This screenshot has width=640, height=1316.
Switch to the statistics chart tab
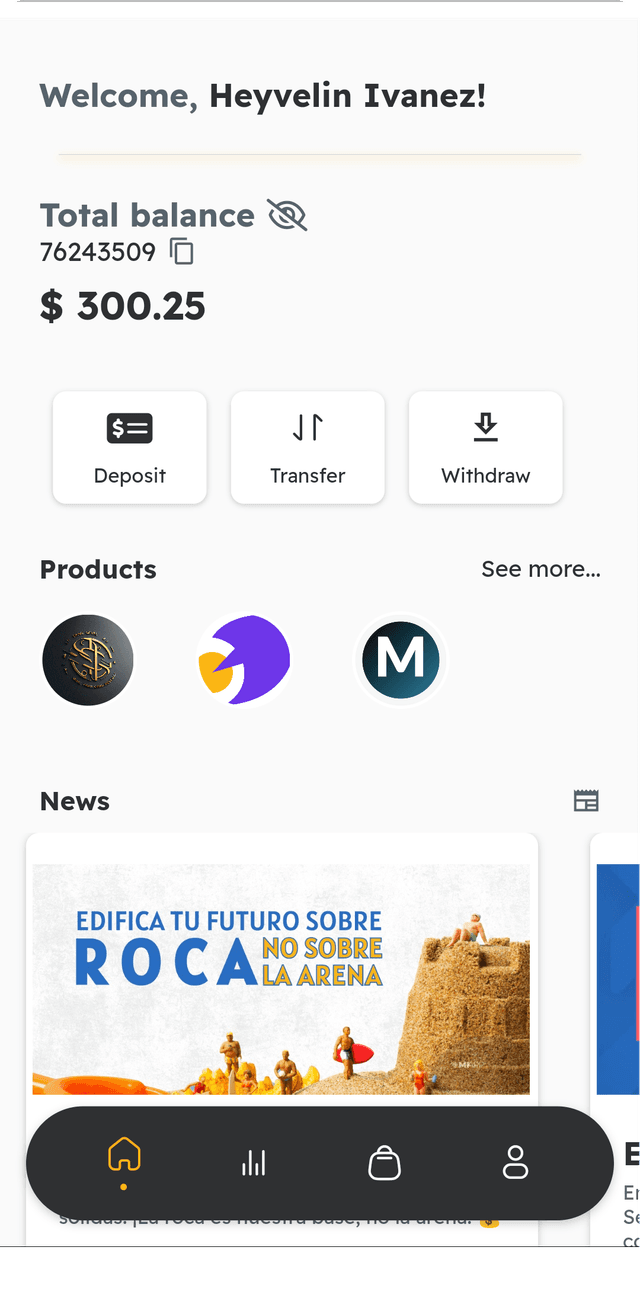[x=254, y=1162]
